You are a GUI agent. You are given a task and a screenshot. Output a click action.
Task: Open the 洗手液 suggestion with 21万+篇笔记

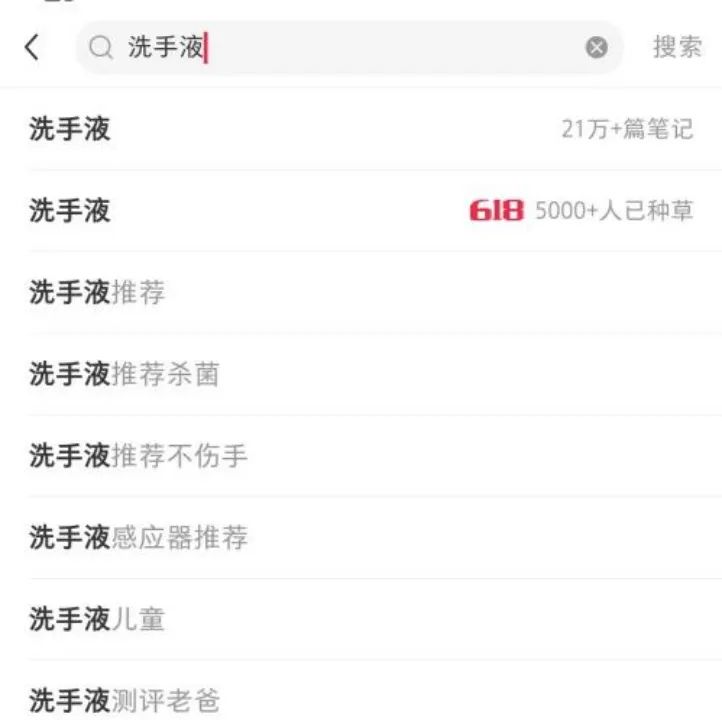point(360,129)
